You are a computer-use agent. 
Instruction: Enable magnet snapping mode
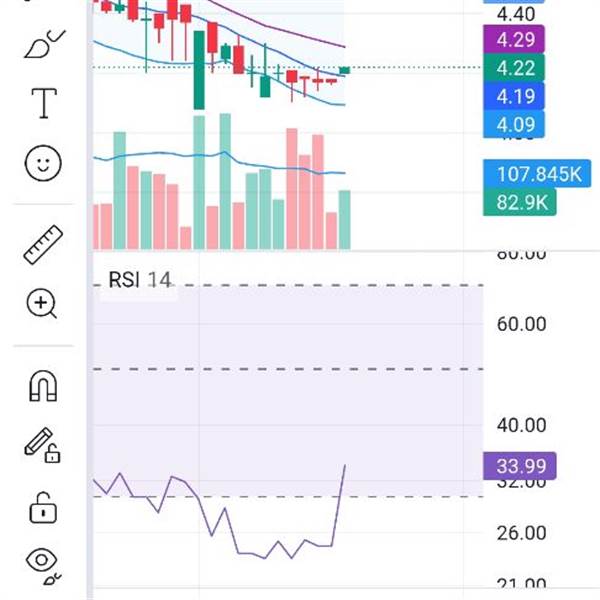[x=43, y=385]
